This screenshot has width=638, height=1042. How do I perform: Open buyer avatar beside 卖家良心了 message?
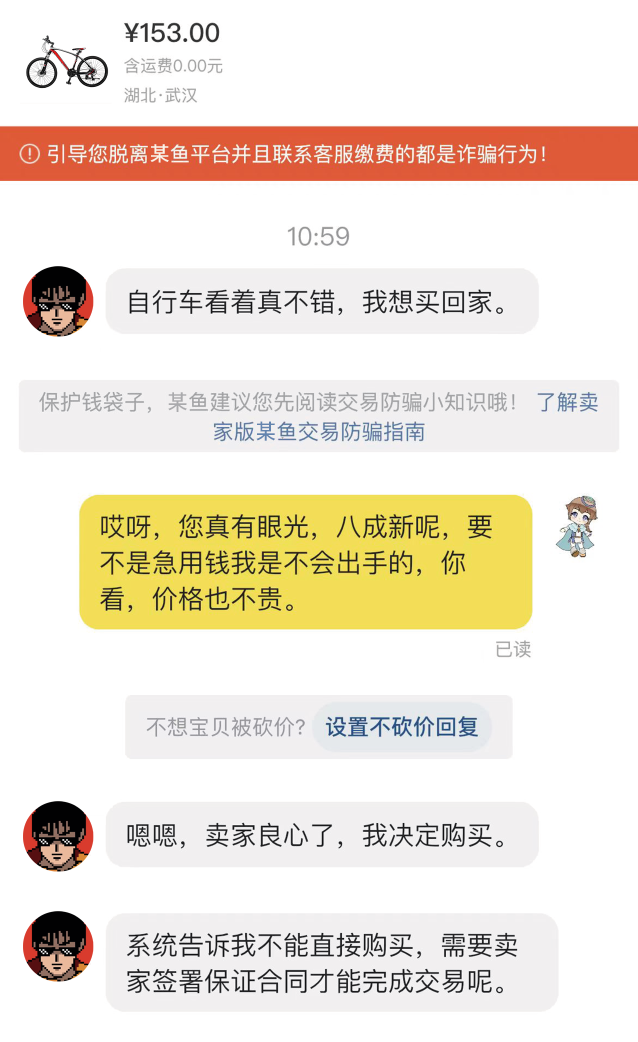click(58, 836)
